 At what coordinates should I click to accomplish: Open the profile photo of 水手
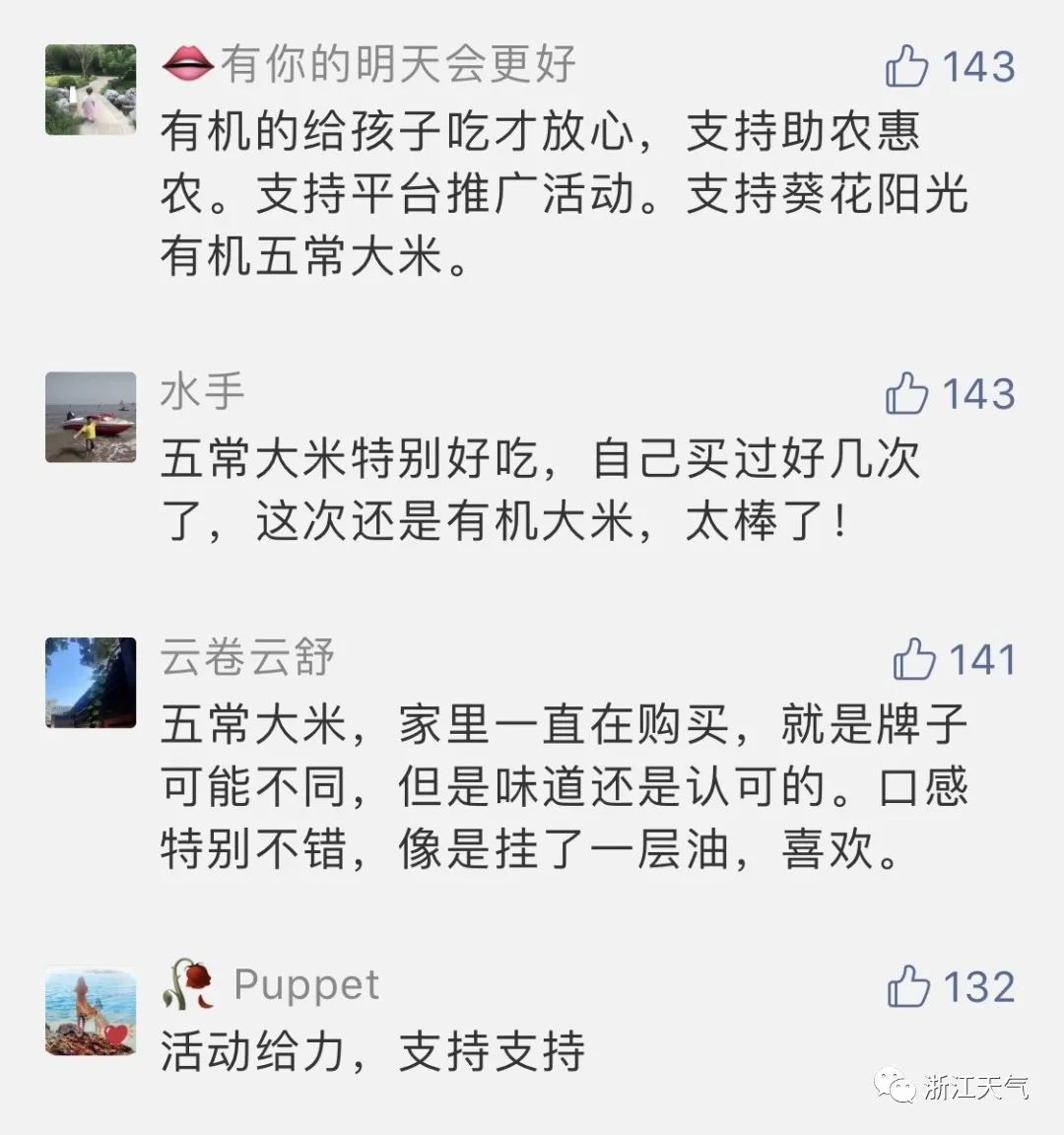[x=91, y=417]
